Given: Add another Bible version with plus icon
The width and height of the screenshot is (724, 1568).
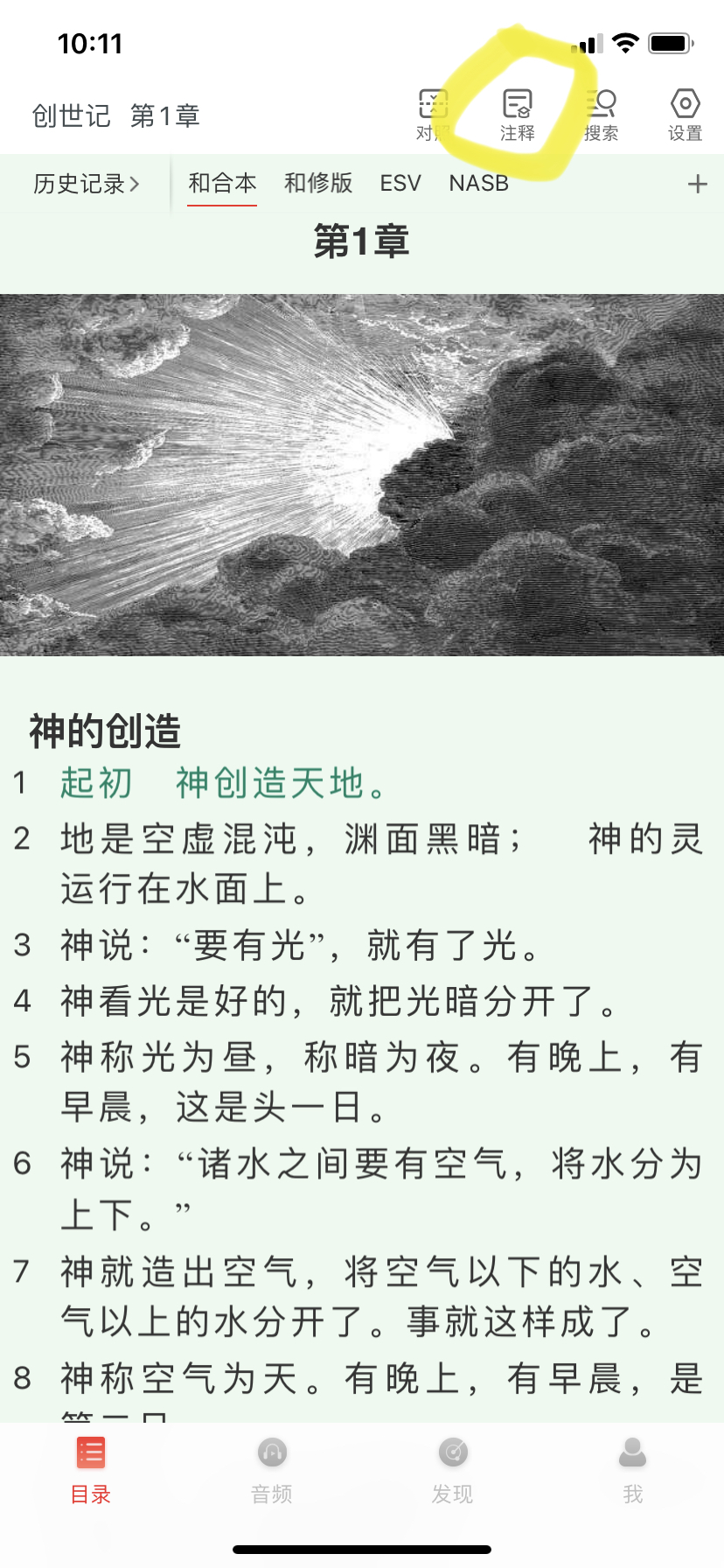Looking at the screenshot, I should (697, 184).
